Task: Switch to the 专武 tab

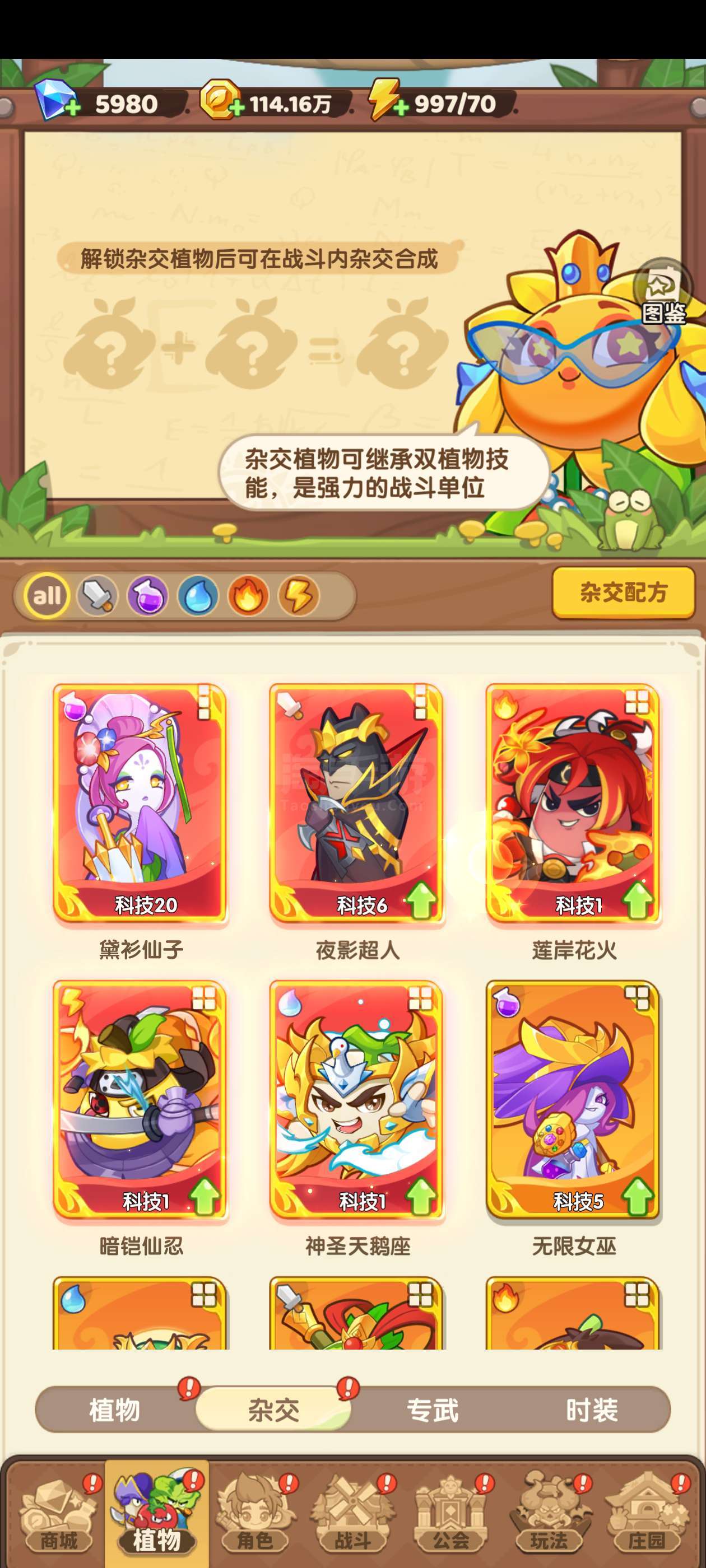Action: 433,1410
